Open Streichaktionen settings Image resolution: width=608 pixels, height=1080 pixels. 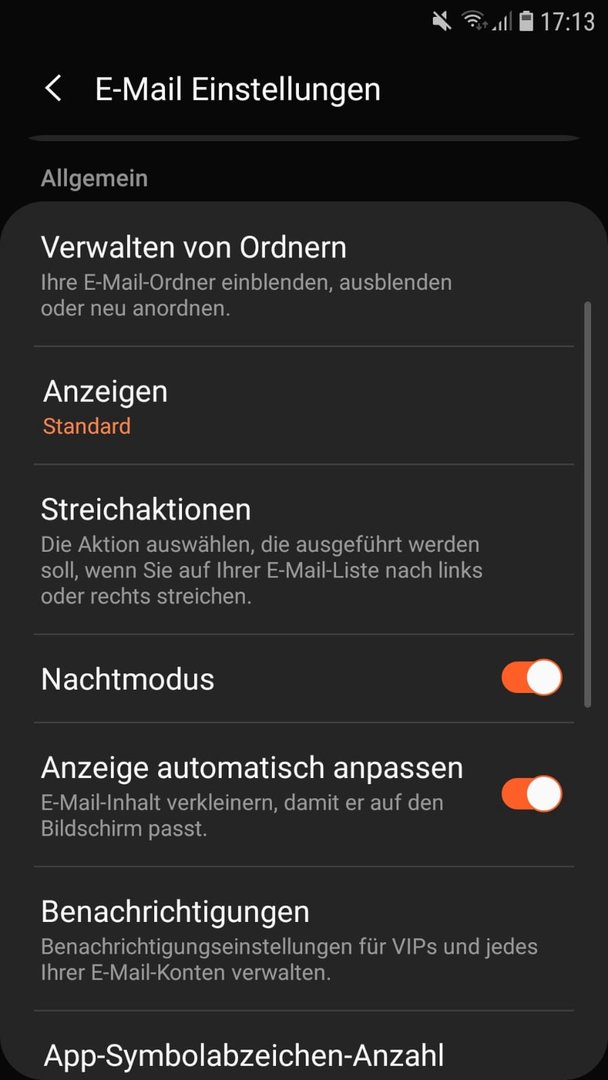click(304, 550)
